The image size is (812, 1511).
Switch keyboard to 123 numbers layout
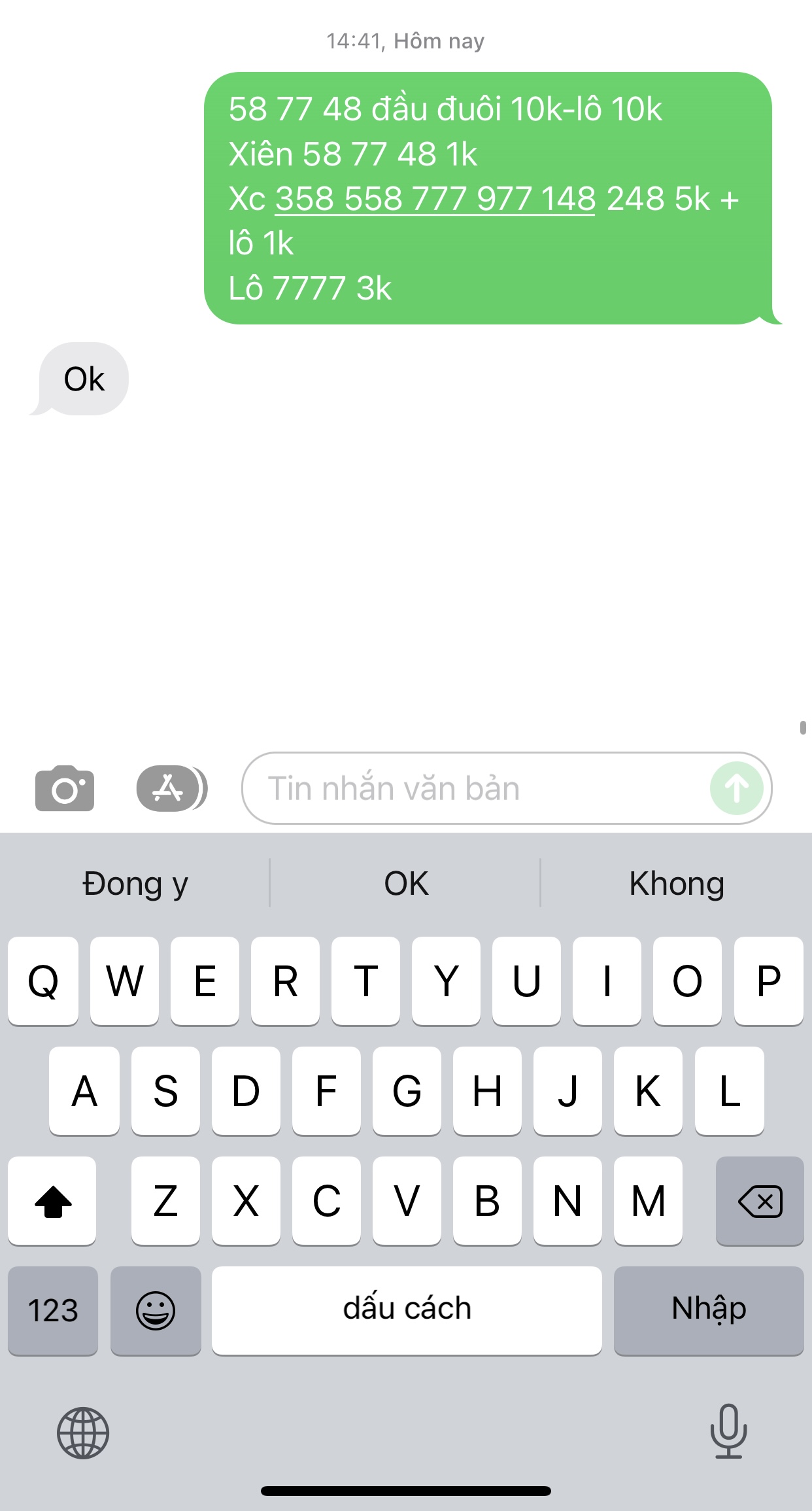(x=53, y=1311)
